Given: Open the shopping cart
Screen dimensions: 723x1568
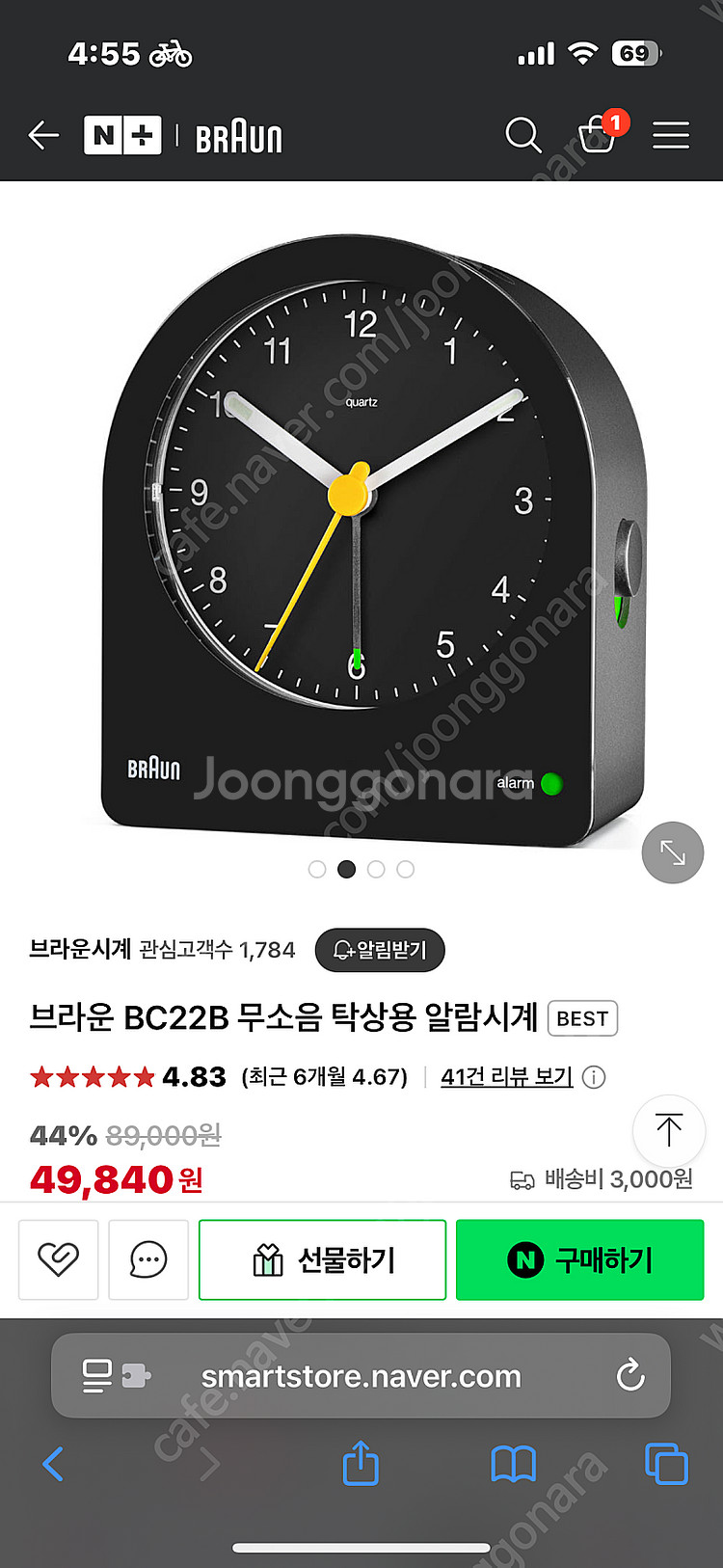Looking at the screenshot, I should 597,136.
